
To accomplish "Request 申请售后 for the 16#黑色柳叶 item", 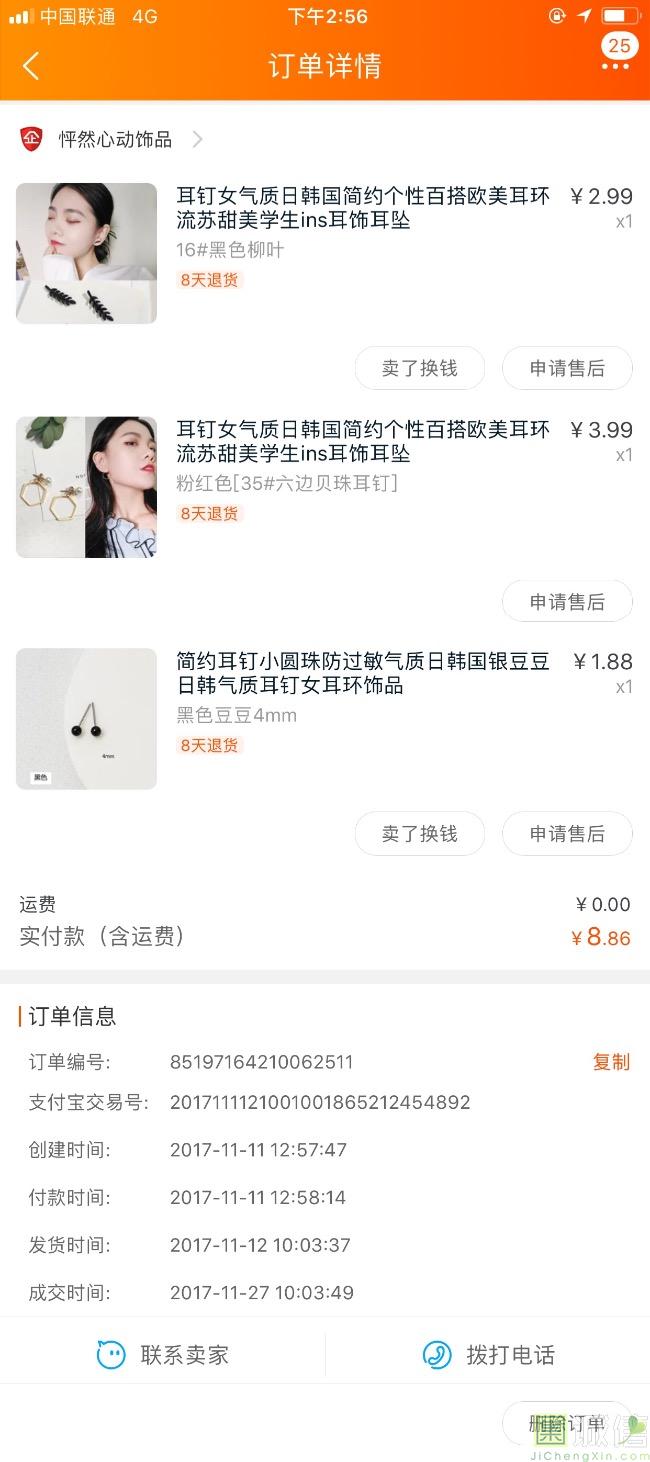I will 567,368.
